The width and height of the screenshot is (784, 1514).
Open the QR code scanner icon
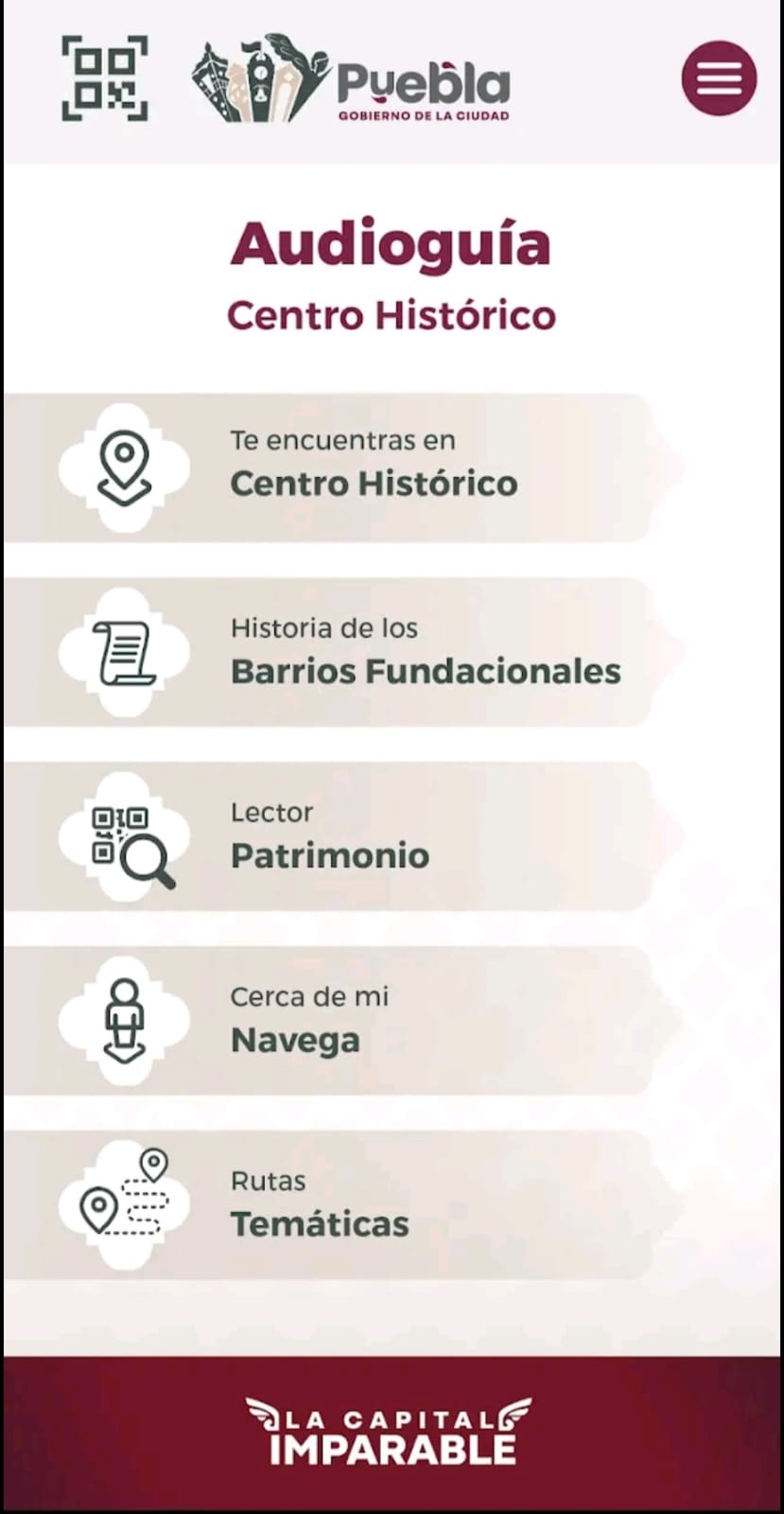click(x=105, y=78)
